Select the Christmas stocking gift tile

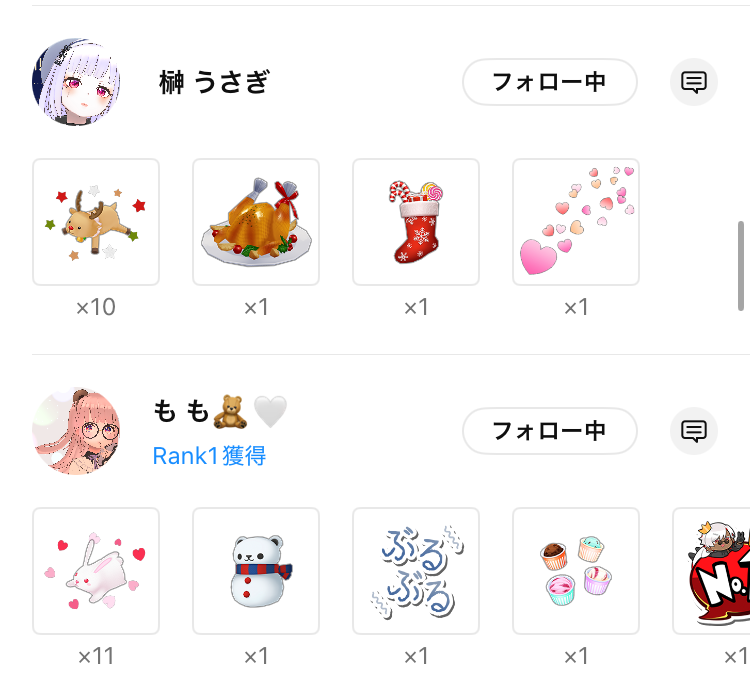click(416, 222)
